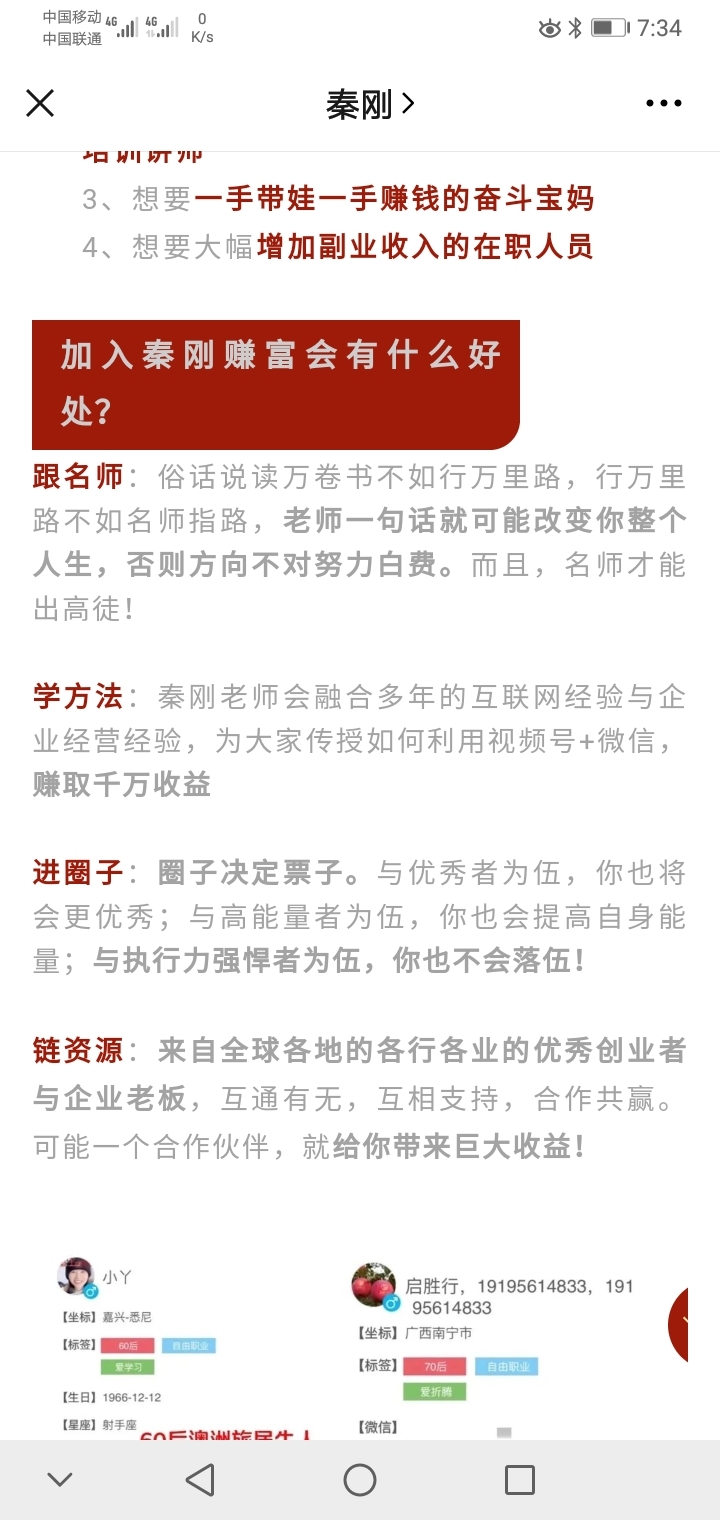Close the article with the X icon
This screenshot has height=1520, width=720.
tap(40, 103)
